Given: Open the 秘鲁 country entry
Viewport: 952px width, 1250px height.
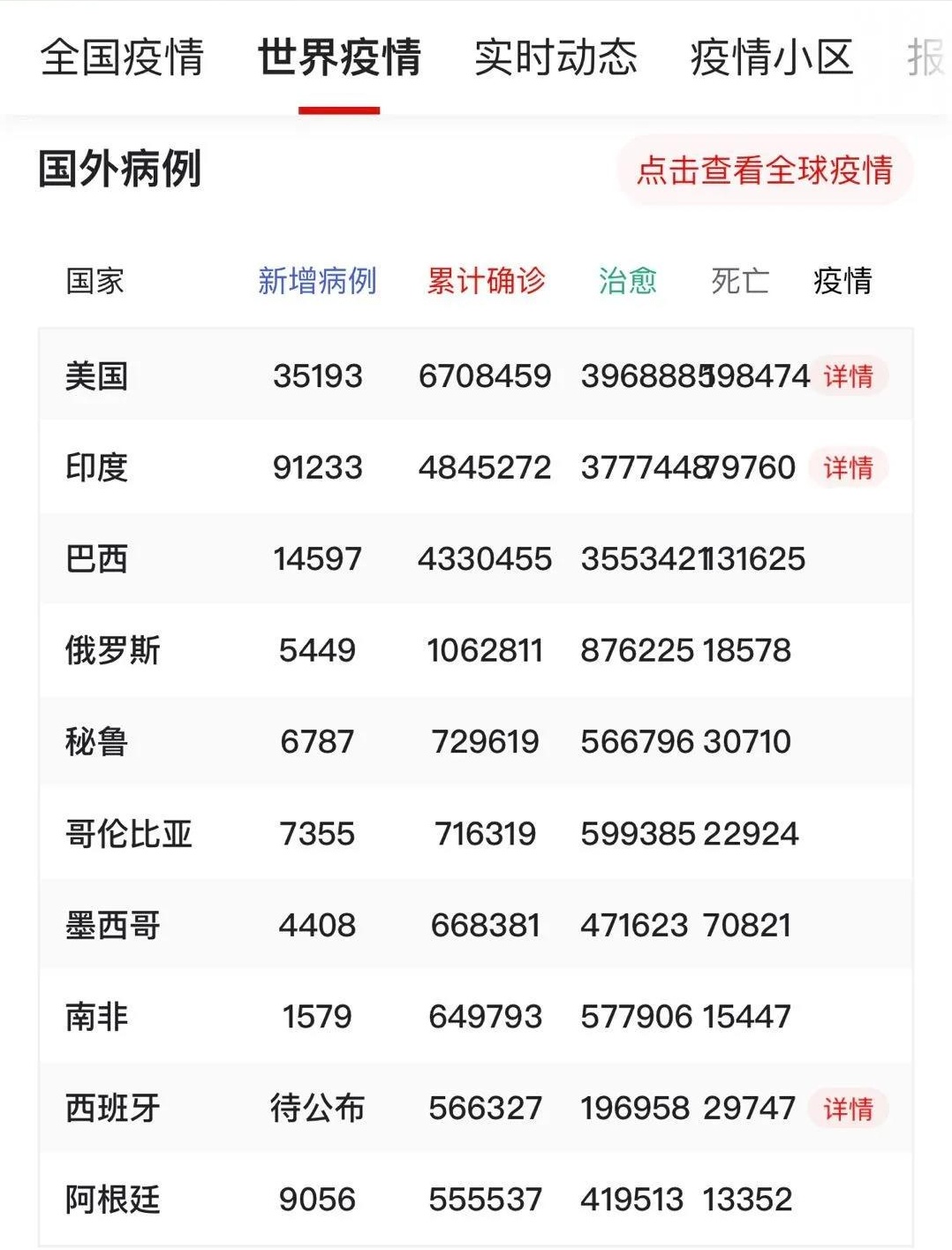Looking at the screenshot, I should point(97,742).
